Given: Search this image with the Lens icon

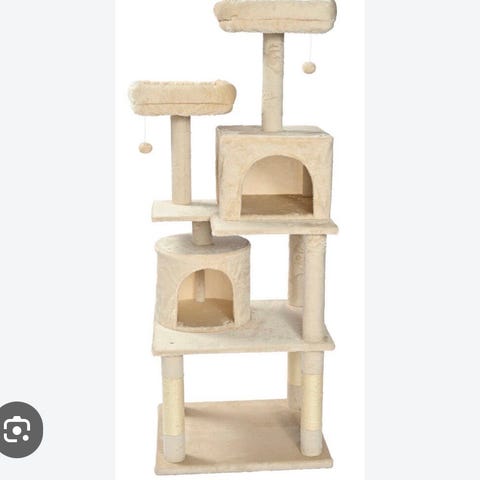Looking at the screenshot, I should (17, 430).
